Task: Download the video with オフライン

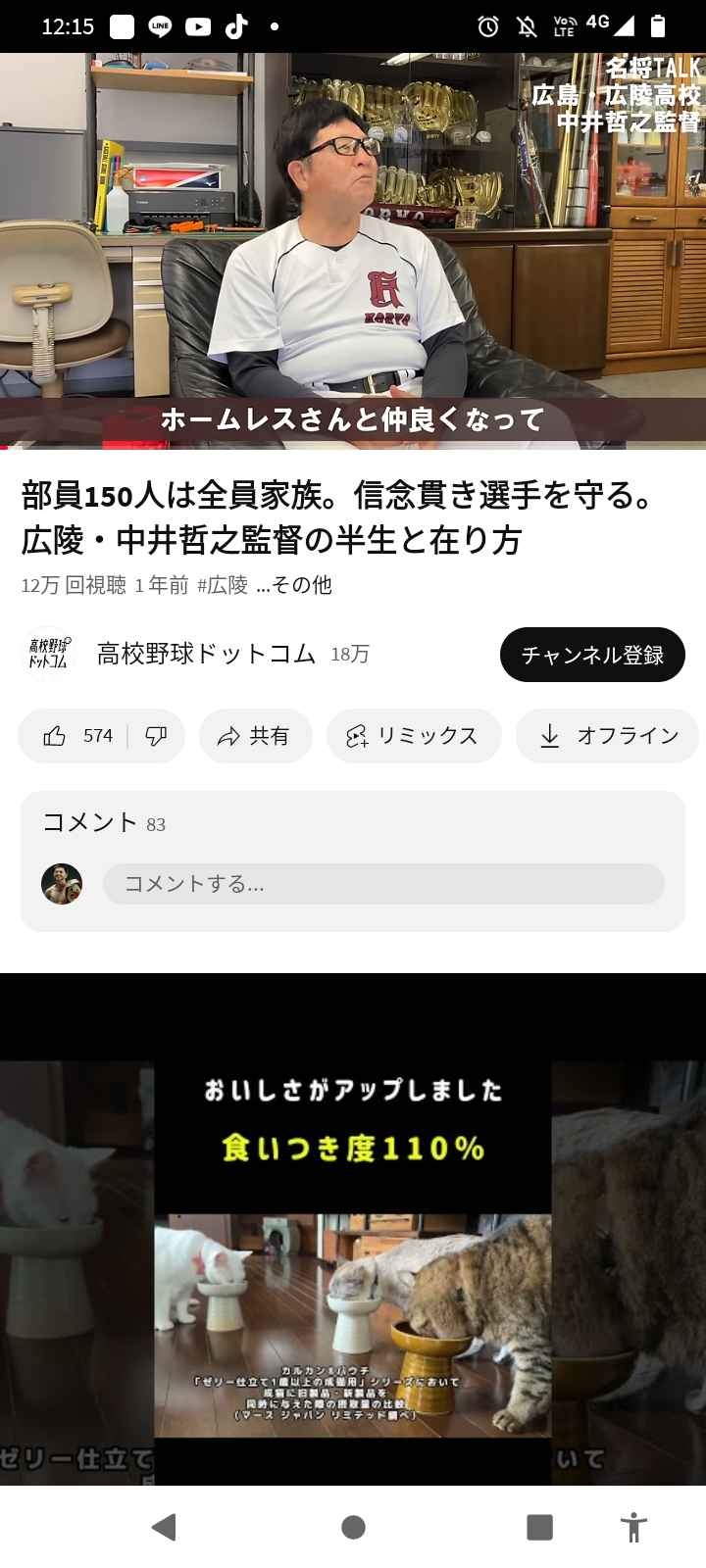Action: point(608,736)
